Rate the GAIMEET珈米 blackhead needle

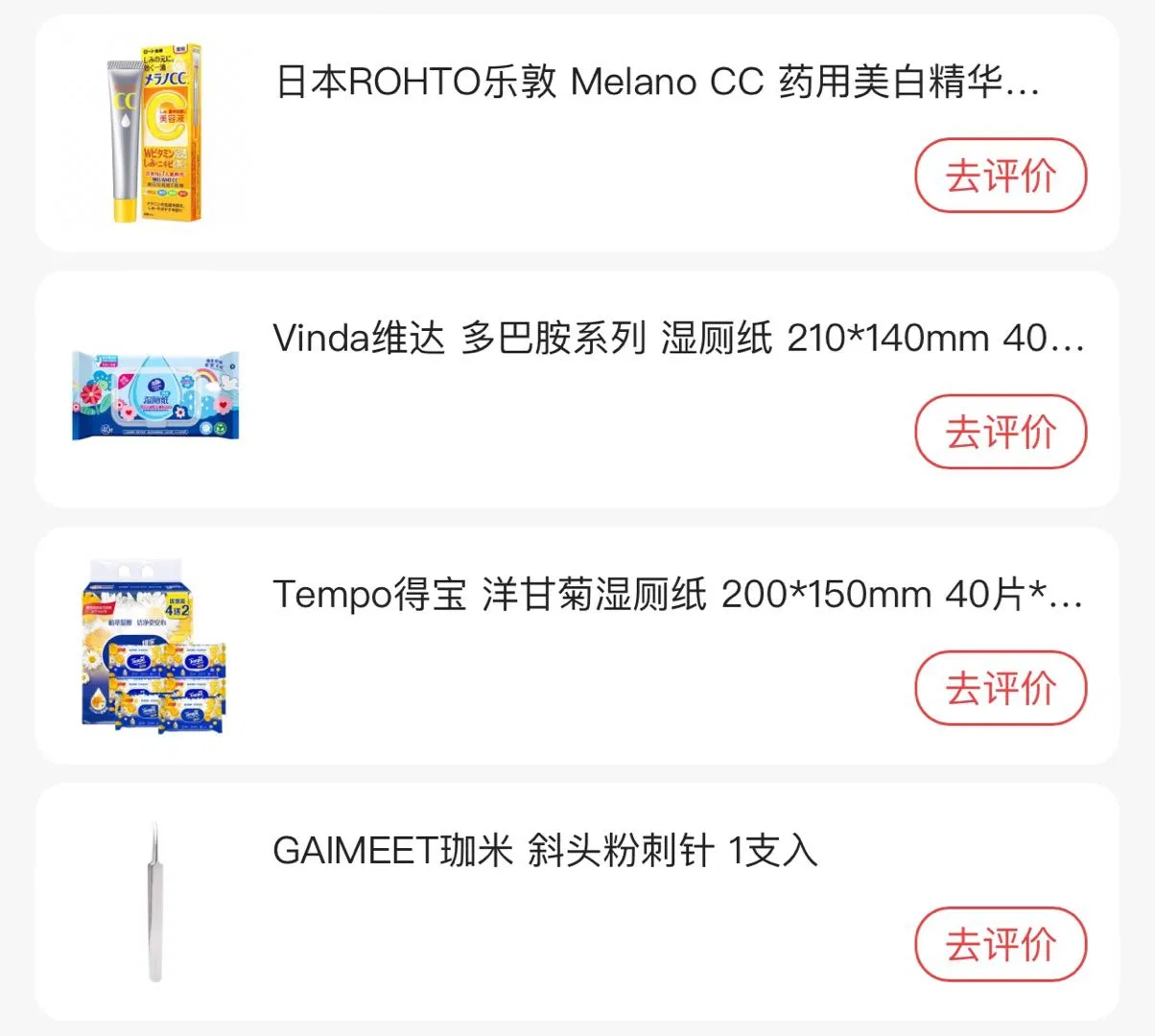pos(1000,944)
